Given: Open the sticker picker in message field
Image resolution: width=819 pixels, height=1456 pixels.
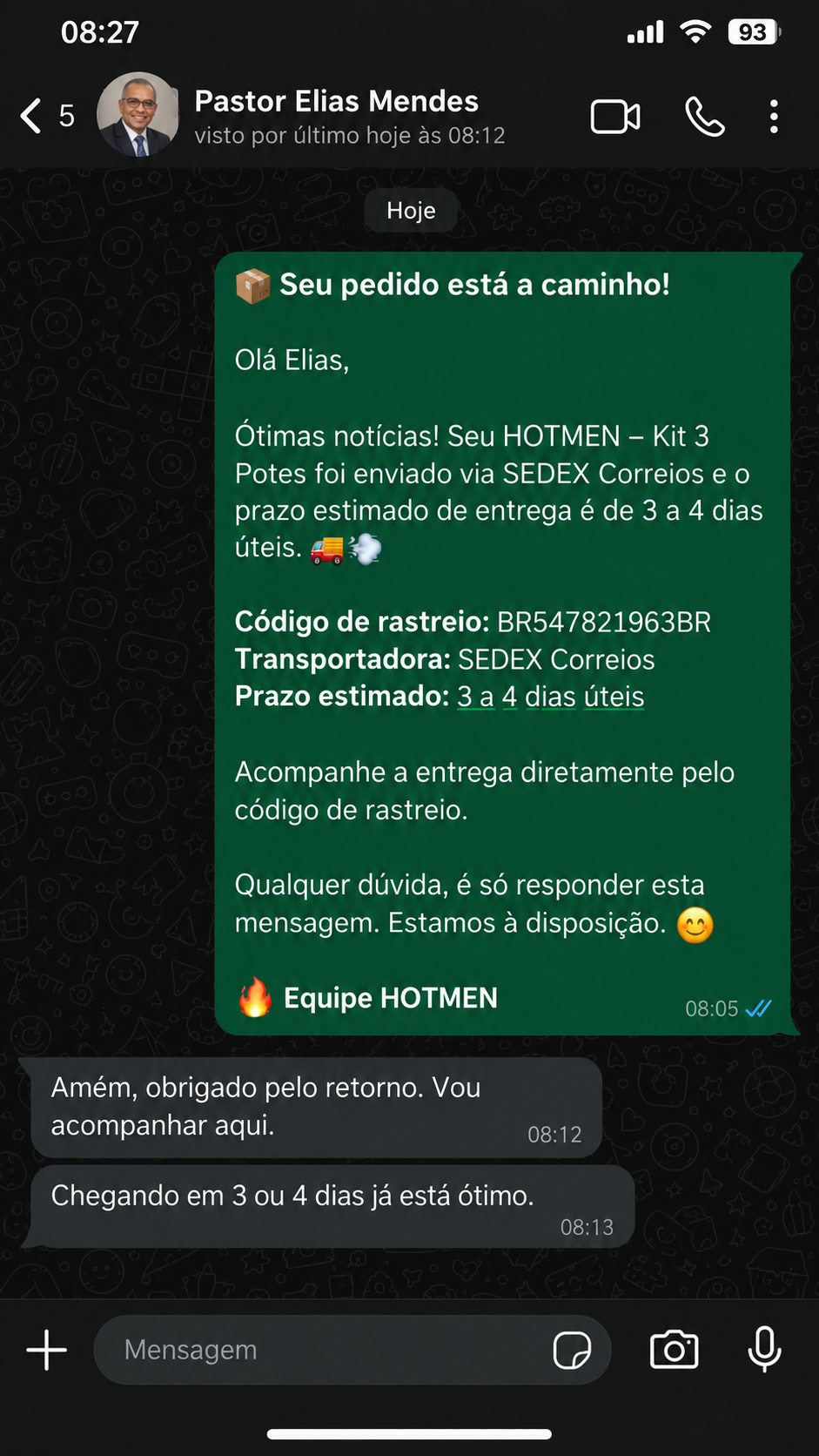Looking at the screenshot, I should coord(572,1351).
